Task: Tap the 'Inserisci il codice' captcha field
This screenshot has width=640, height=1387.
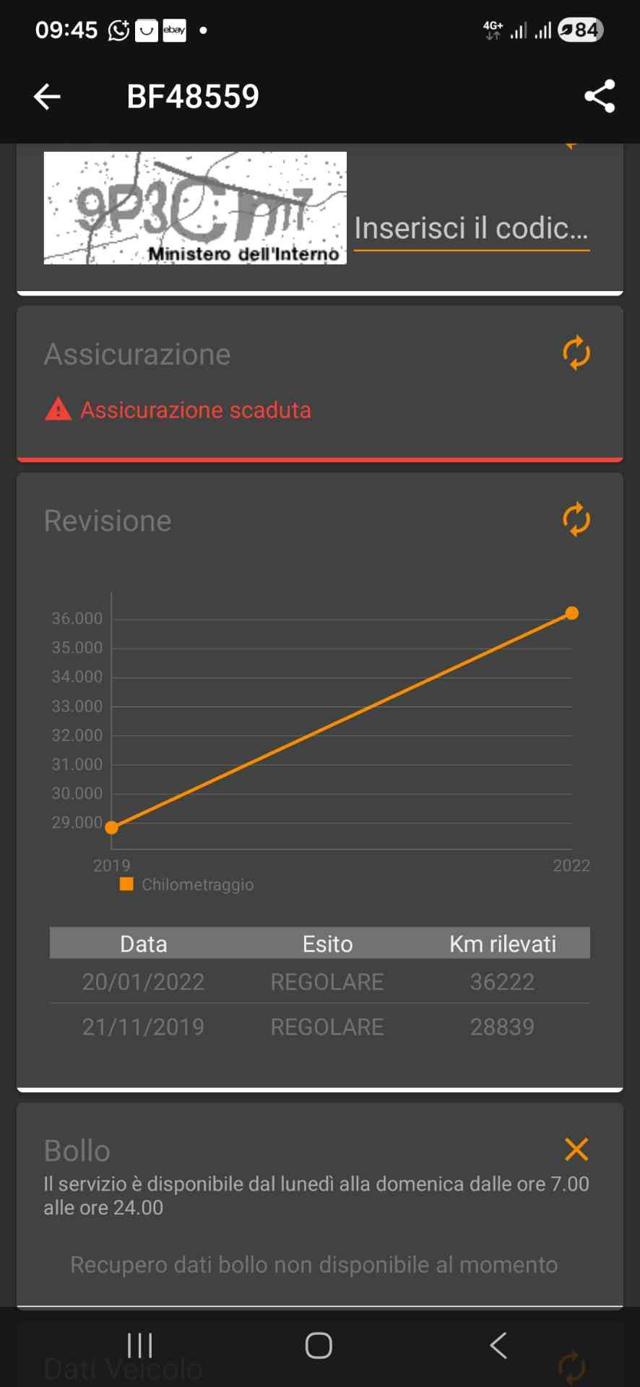Action: [x=471, y=228]
